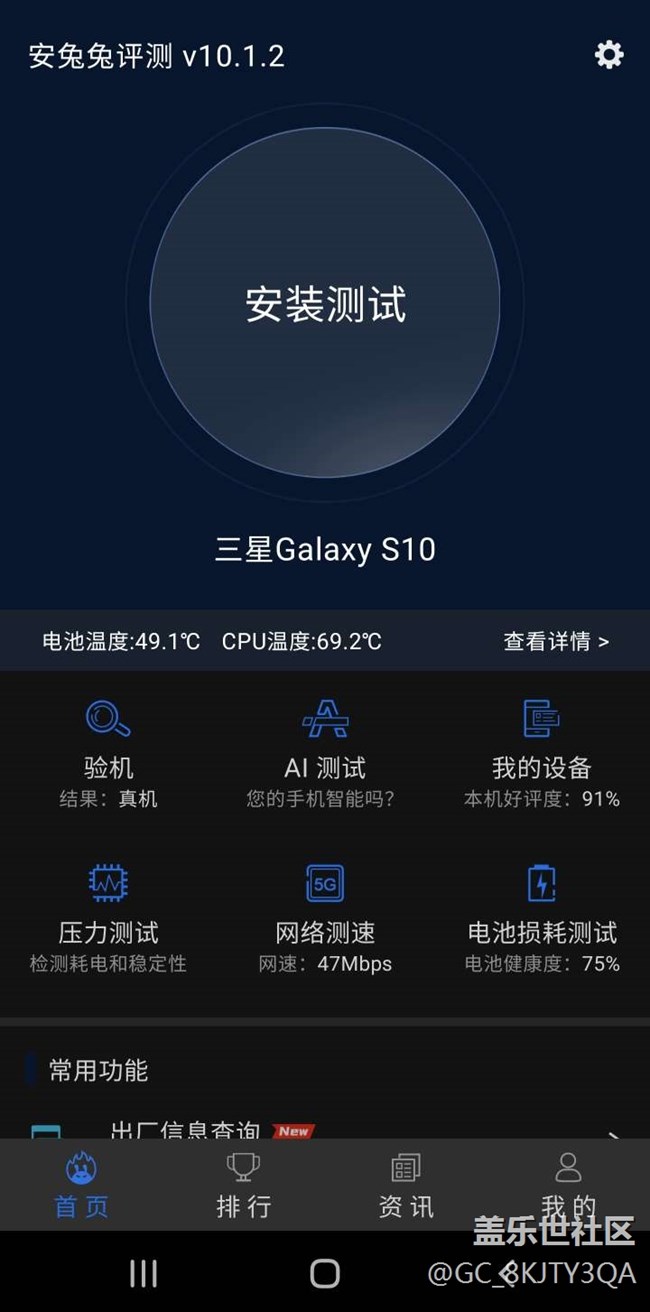Open 网络测速 speed test
This screenshot has width=650, height=1312.
pos(325,919)
